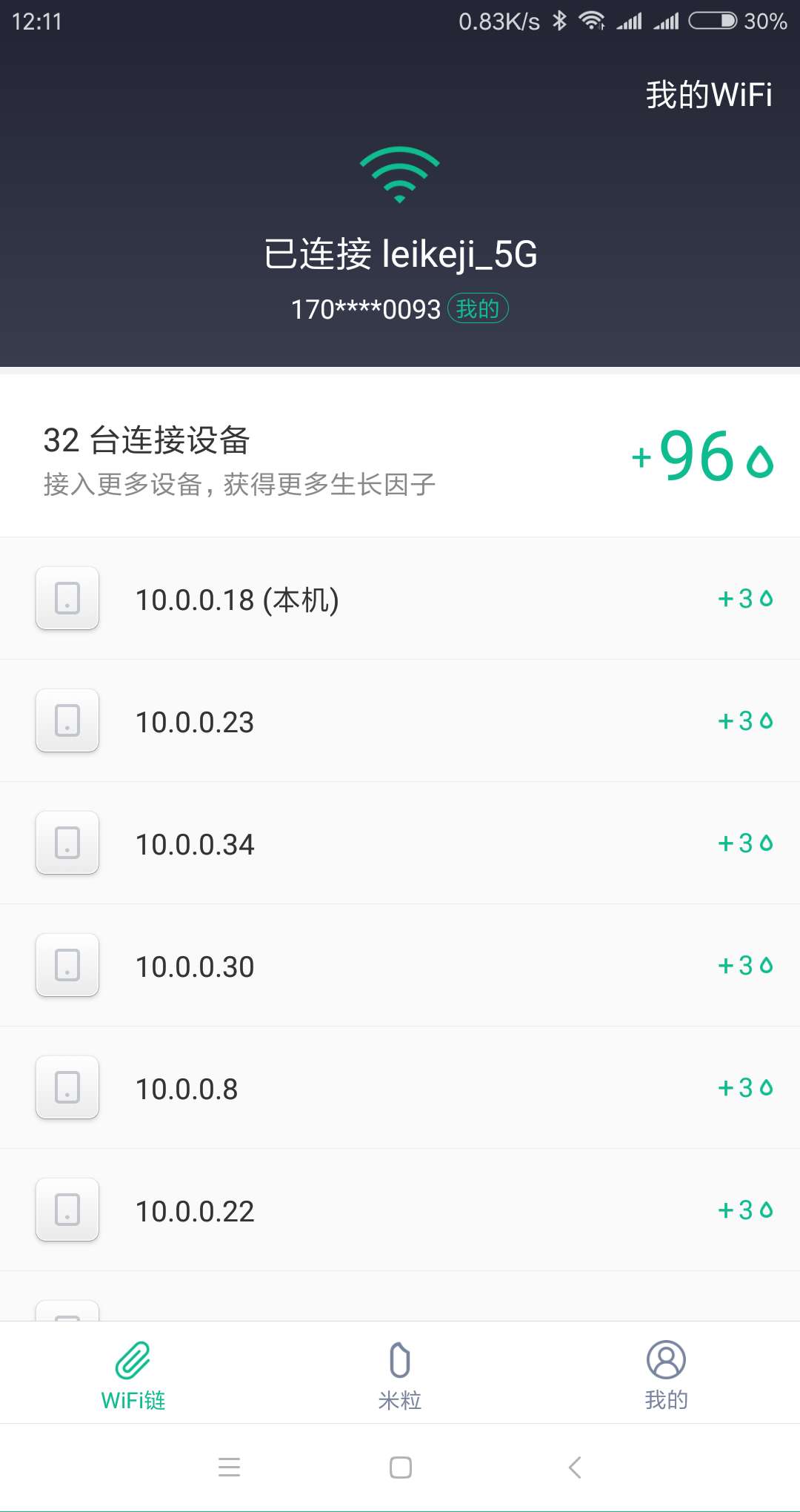Open device 10.0.0.18 (本机) row
800x1512 pixels.
(400, 599)
